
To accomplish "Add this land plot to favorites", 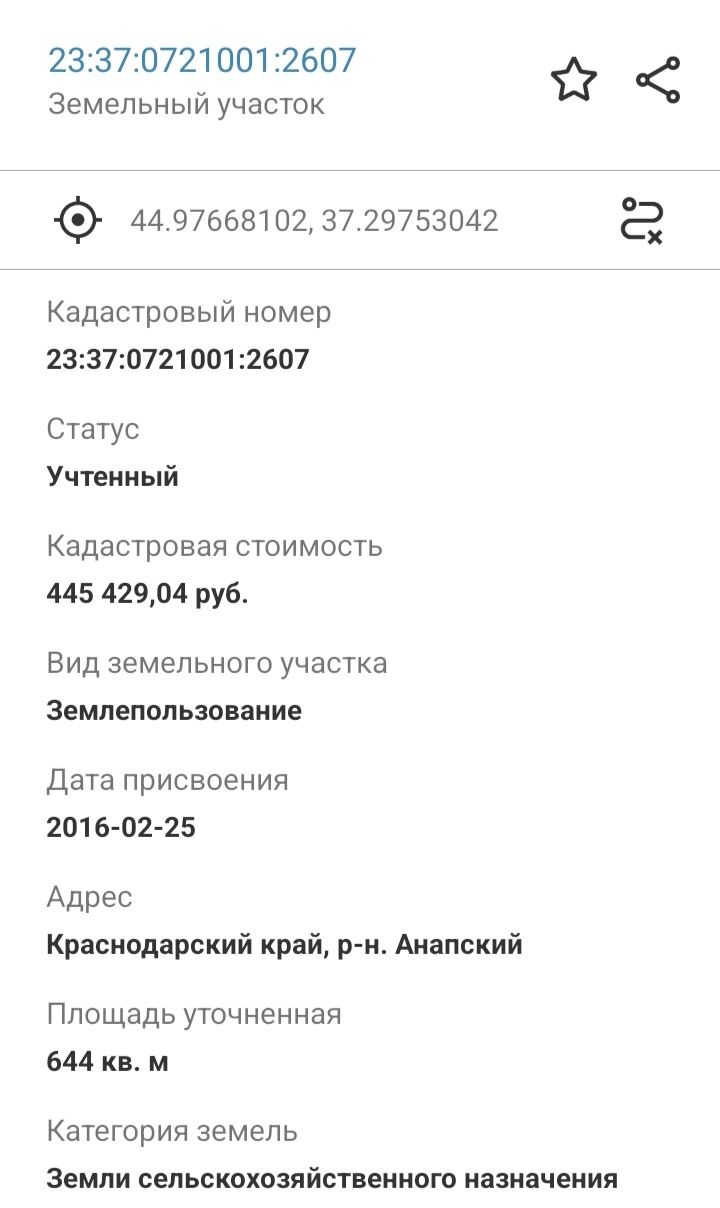I will 574,81.
